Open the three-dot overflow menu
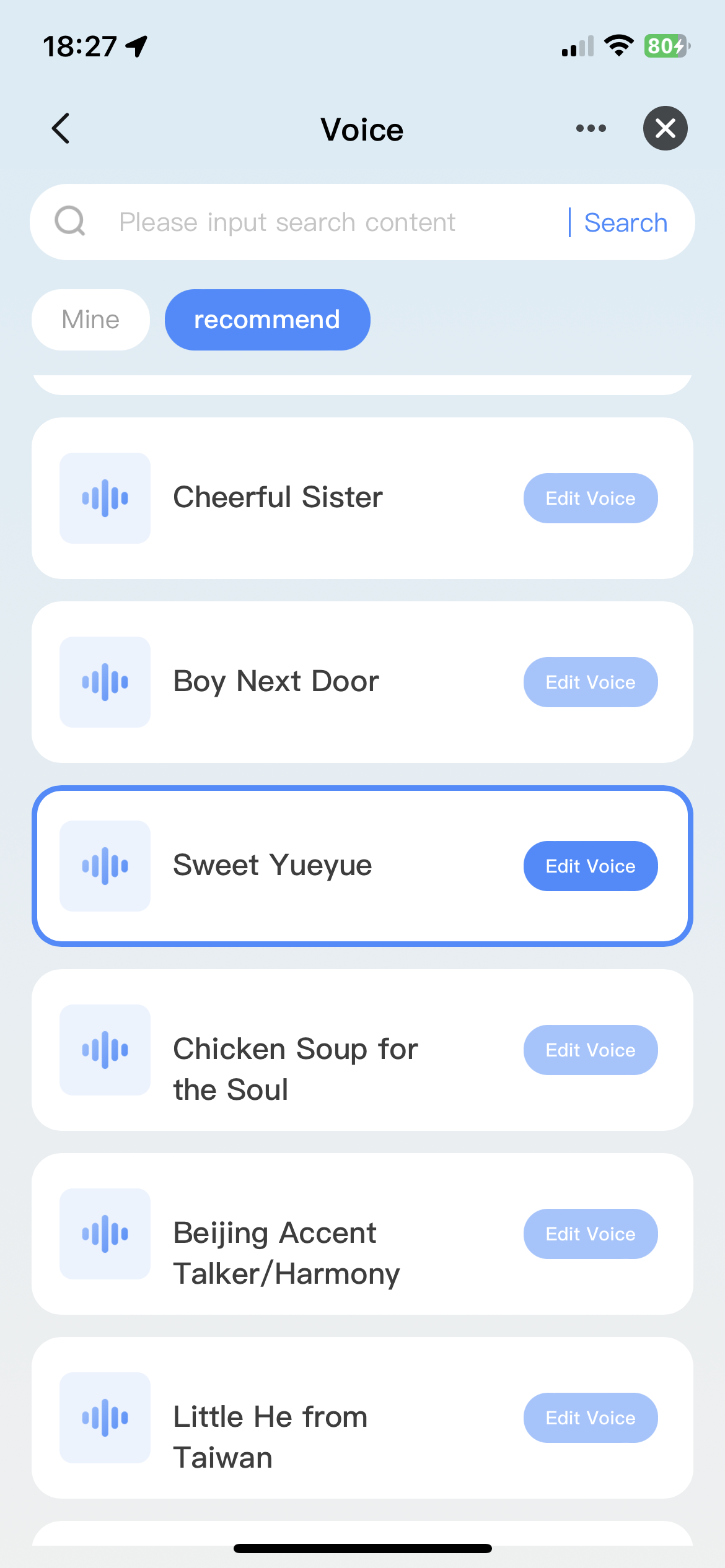This screenshot has width=725, height=1568. click(x=591, y=129)
